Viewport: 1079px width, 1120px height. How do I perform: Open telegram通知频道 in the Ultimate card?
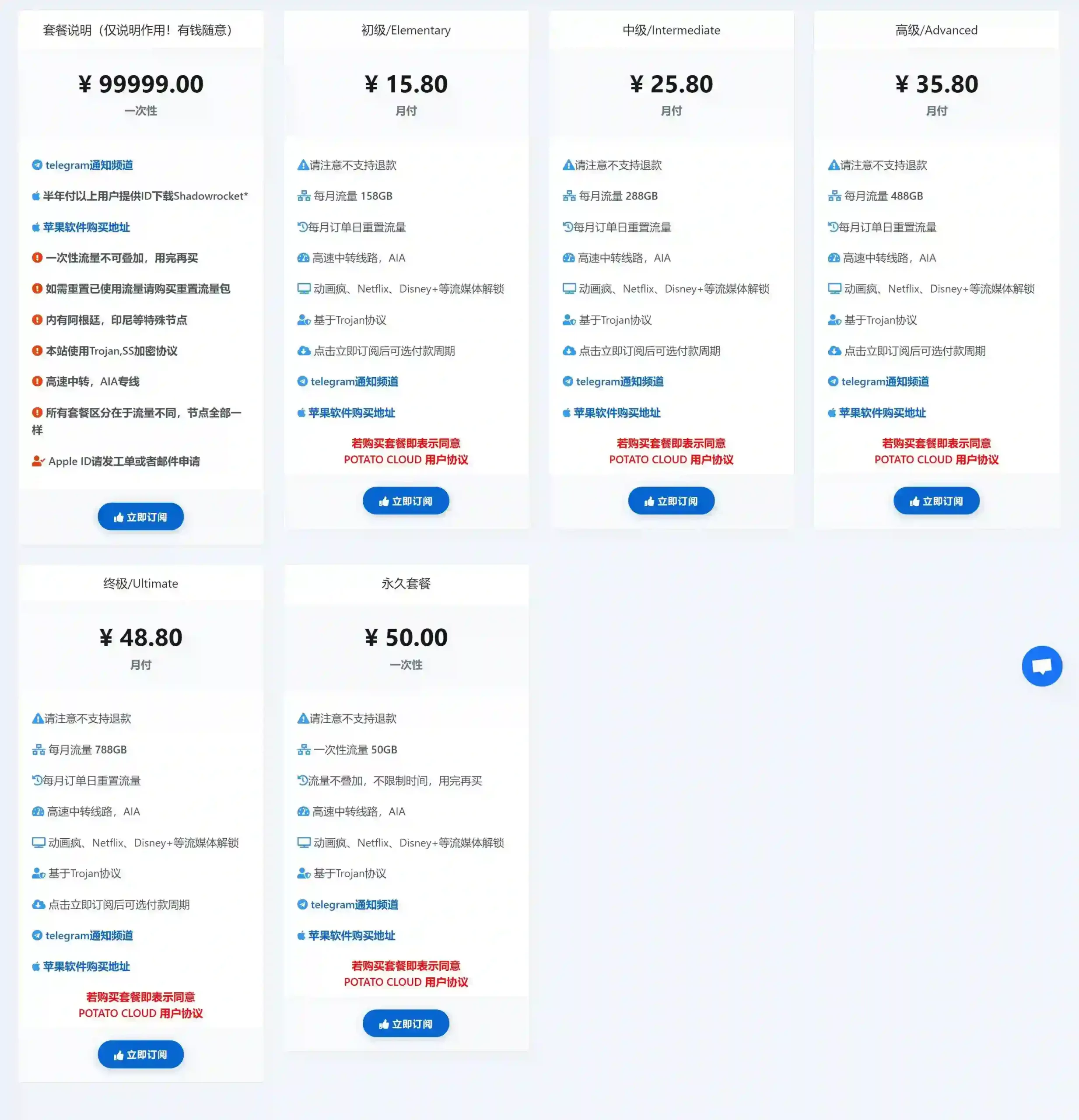(x=88, y=935)
